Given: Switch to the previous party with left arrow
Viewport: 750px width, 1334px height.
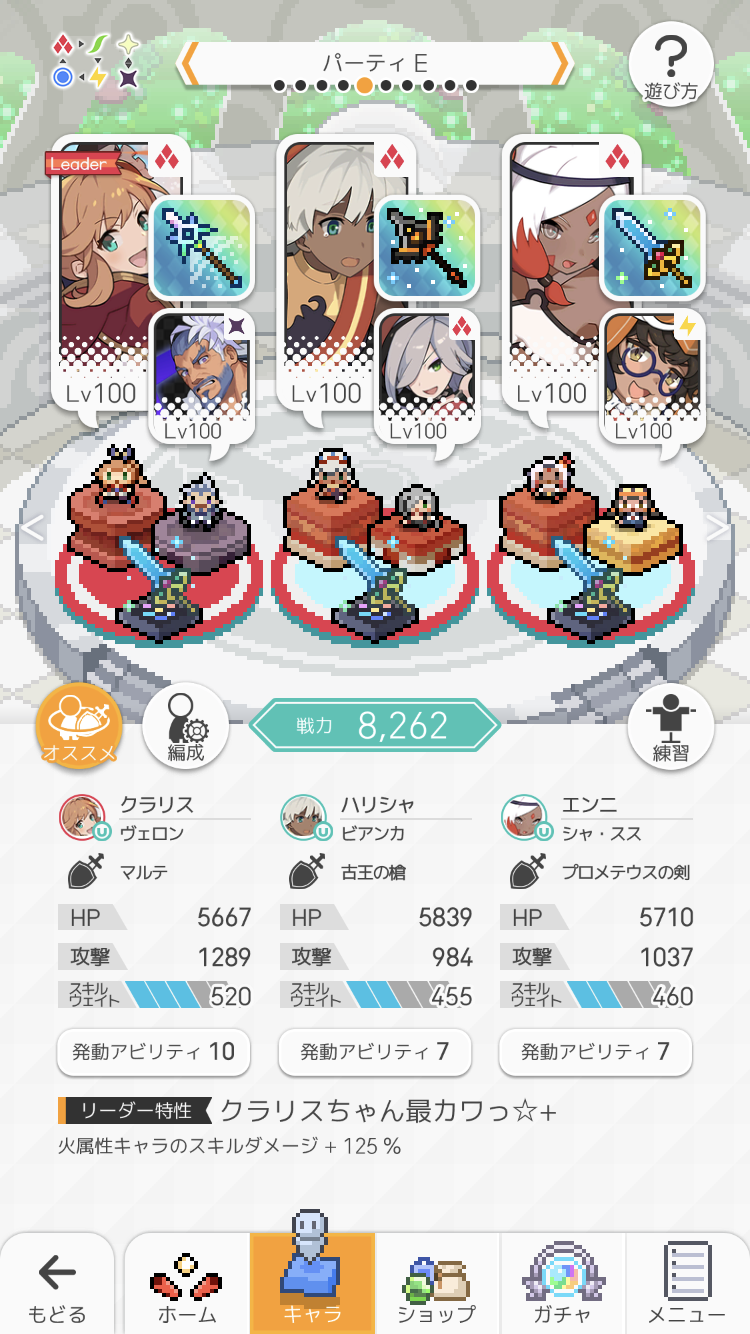Looking at the screenshot, I should point(186,64).
